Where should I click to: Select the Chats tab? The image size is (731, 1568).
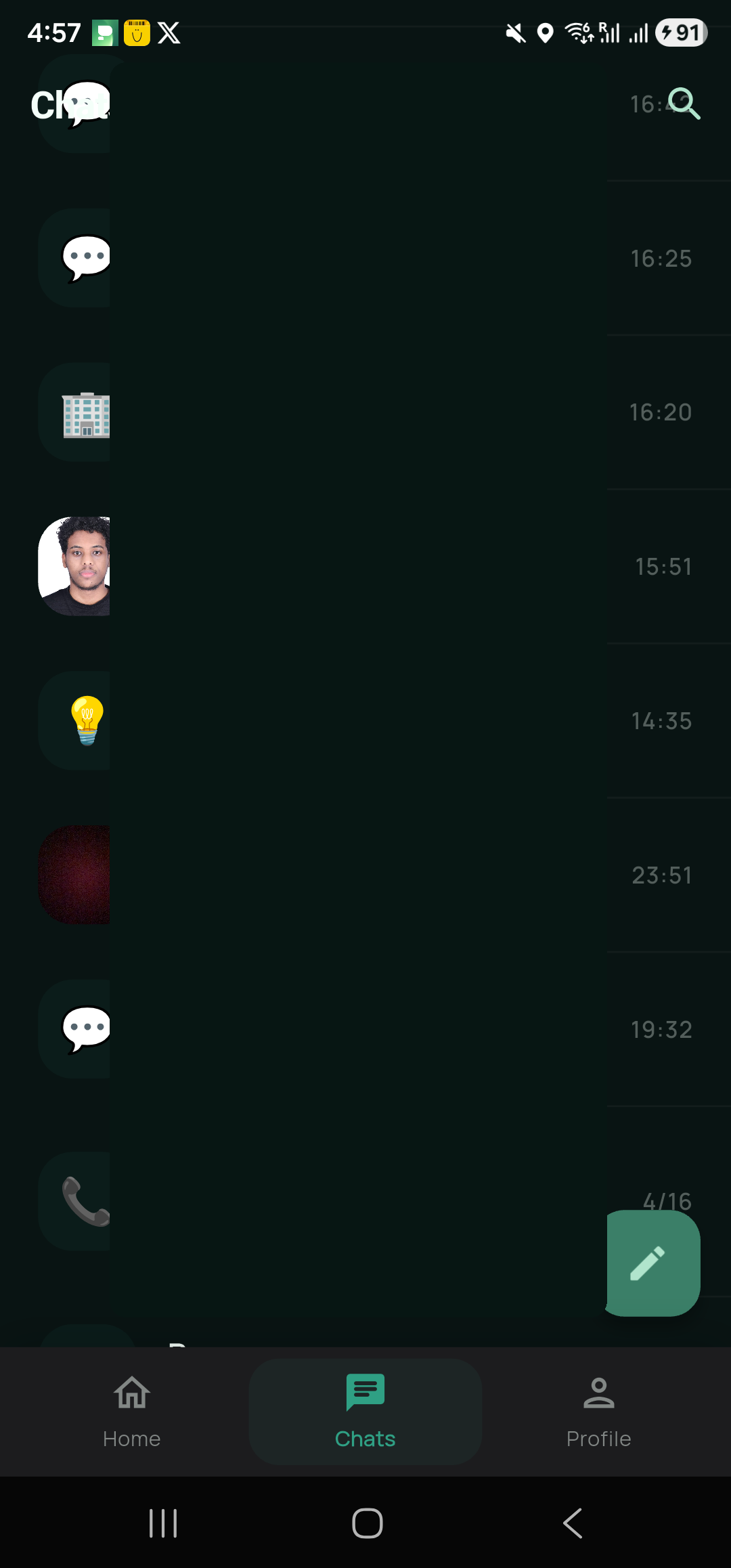365,1412
